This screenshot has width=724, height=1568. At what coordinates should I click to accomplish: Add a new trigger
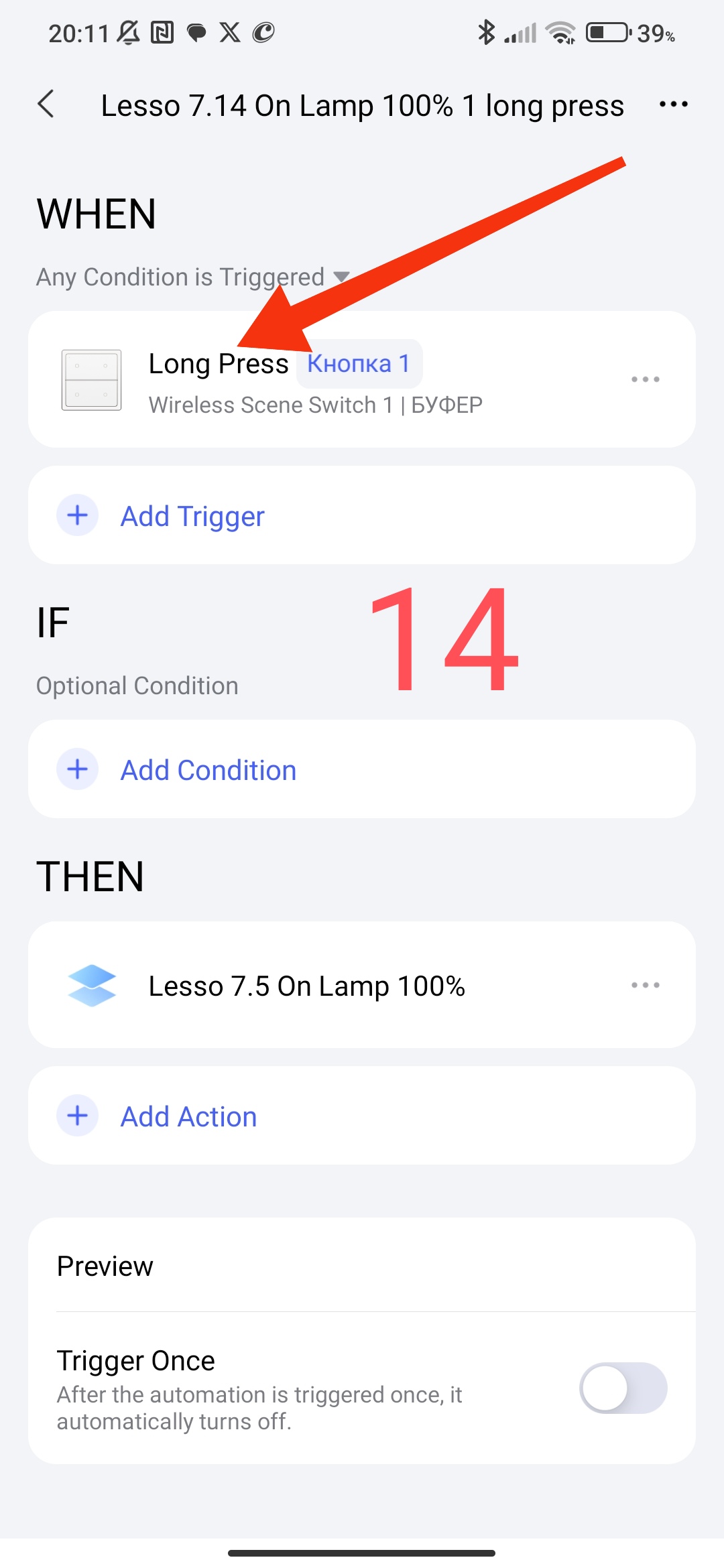[192, 516]
